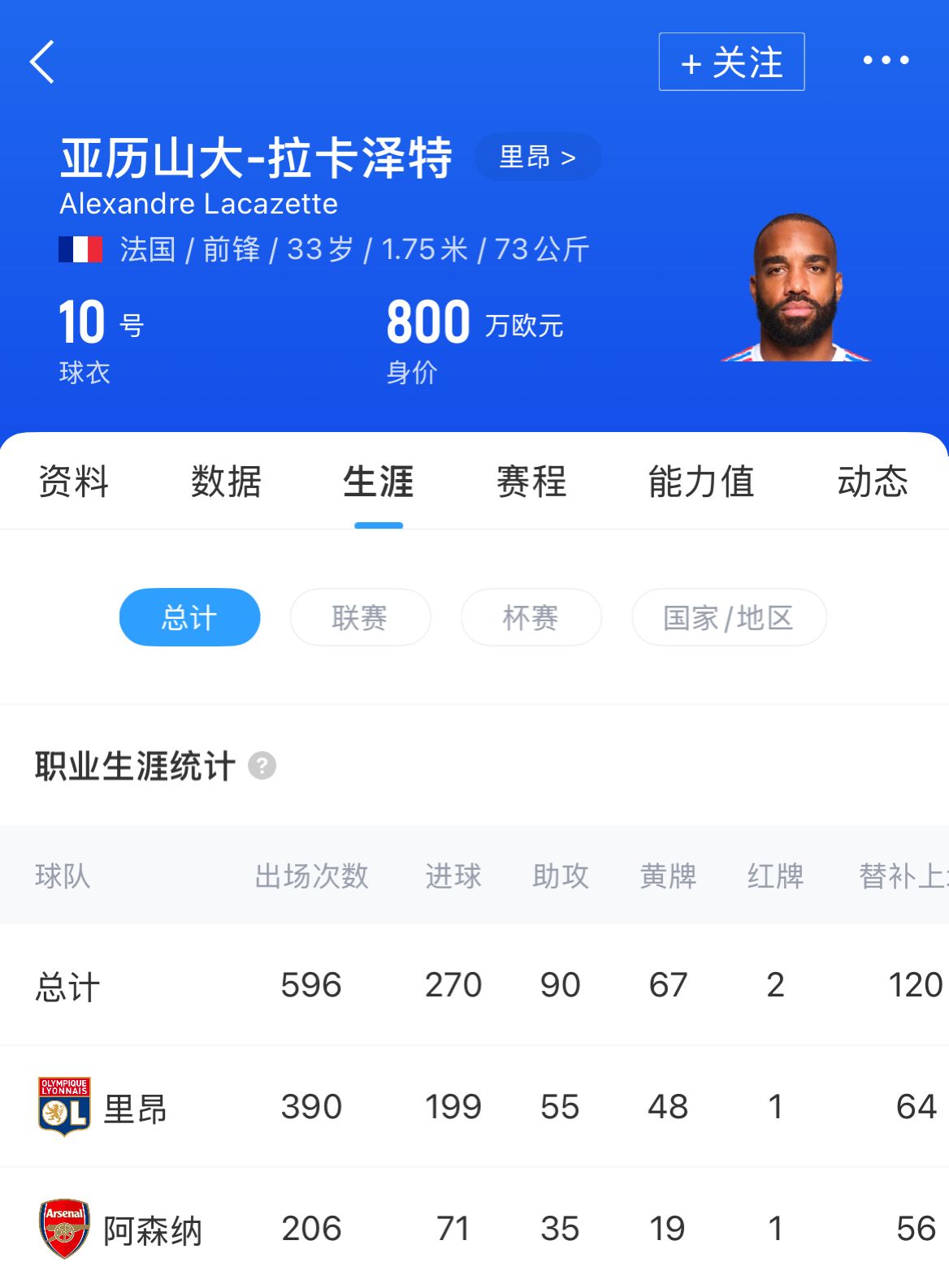This screenshot has height=1288, width=949.
Task: Filter career stats by 国家/地区
Action: point(728,617)
